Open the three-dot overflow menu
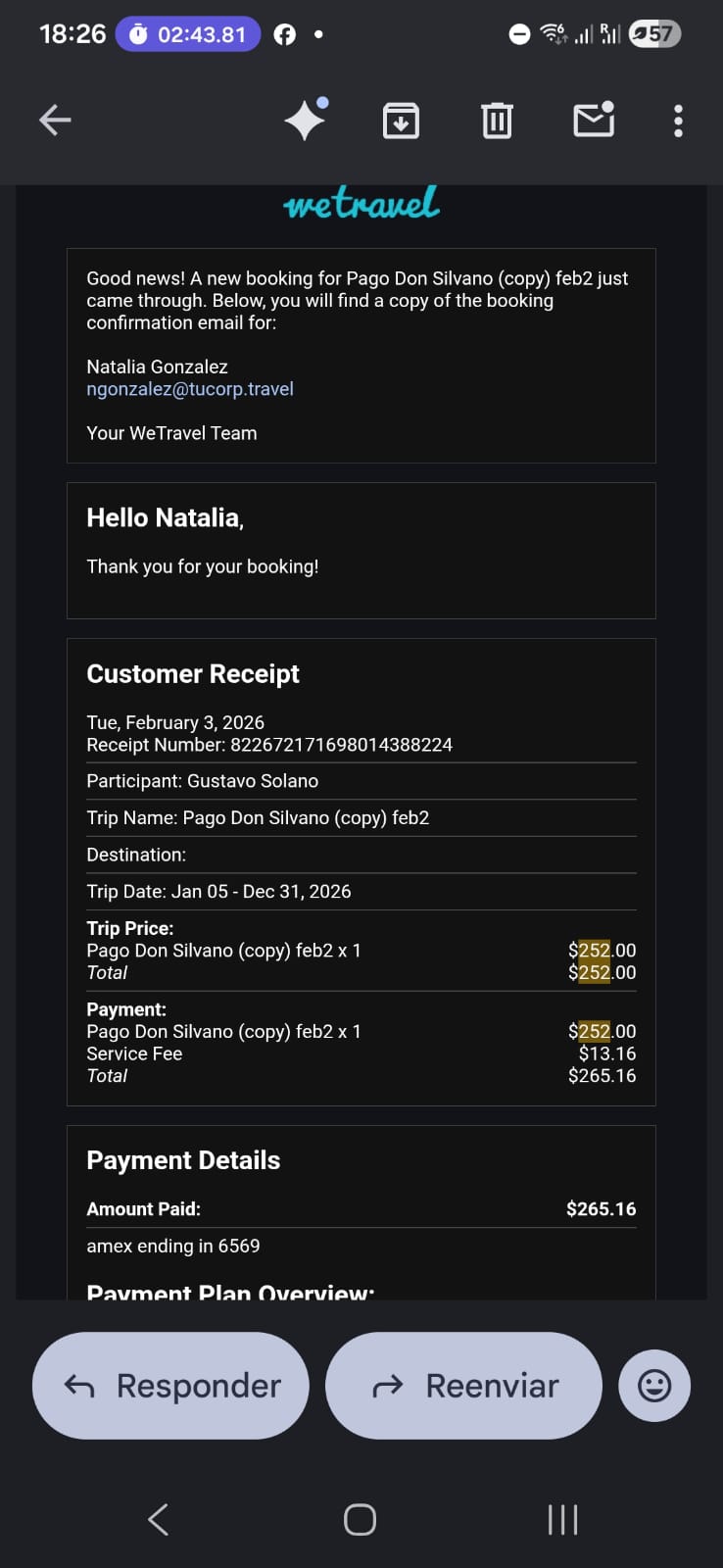Viewport: 723px width, 1568px height. 678,121
